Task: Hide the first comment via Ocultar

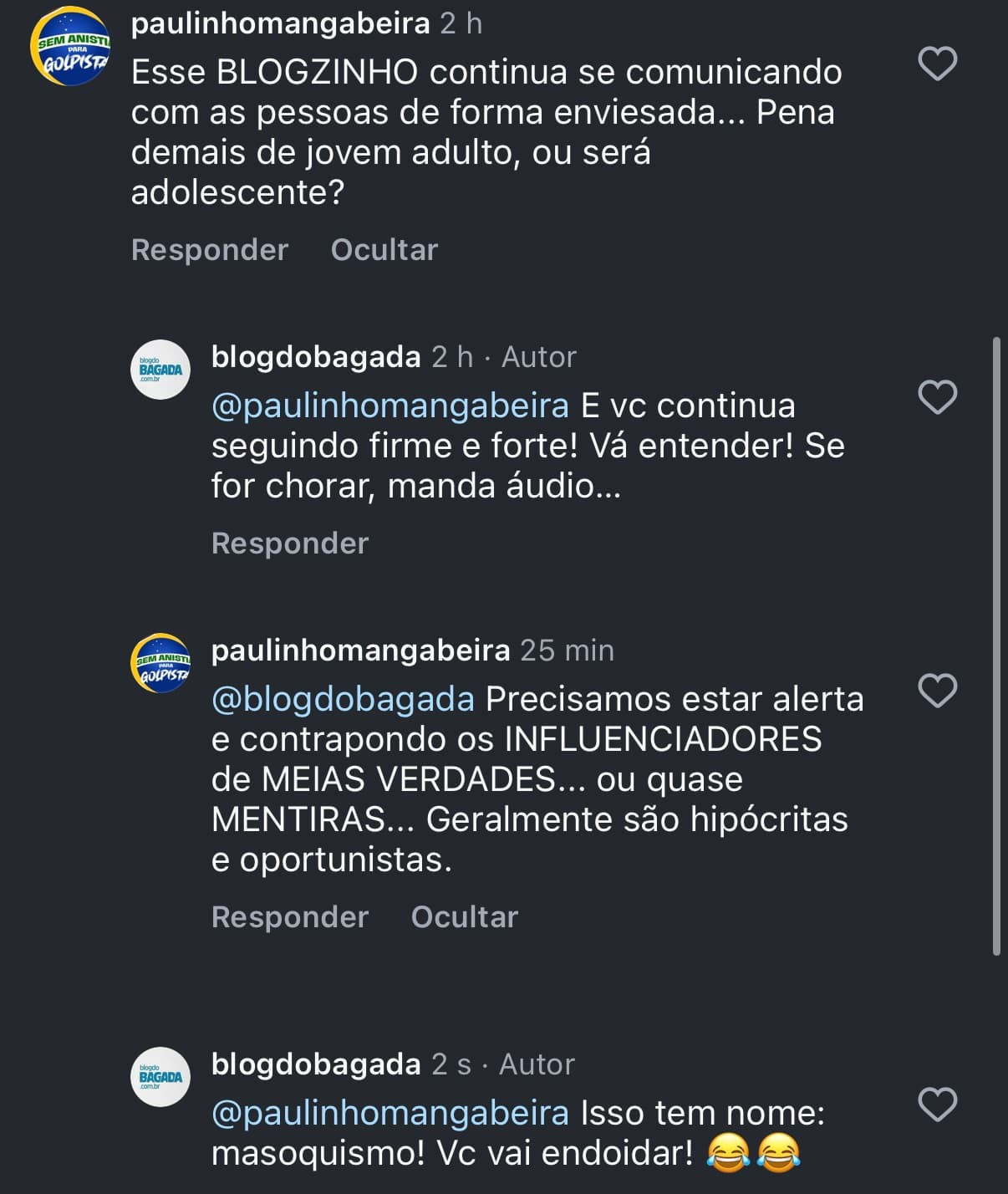Action: coord(384,248)
